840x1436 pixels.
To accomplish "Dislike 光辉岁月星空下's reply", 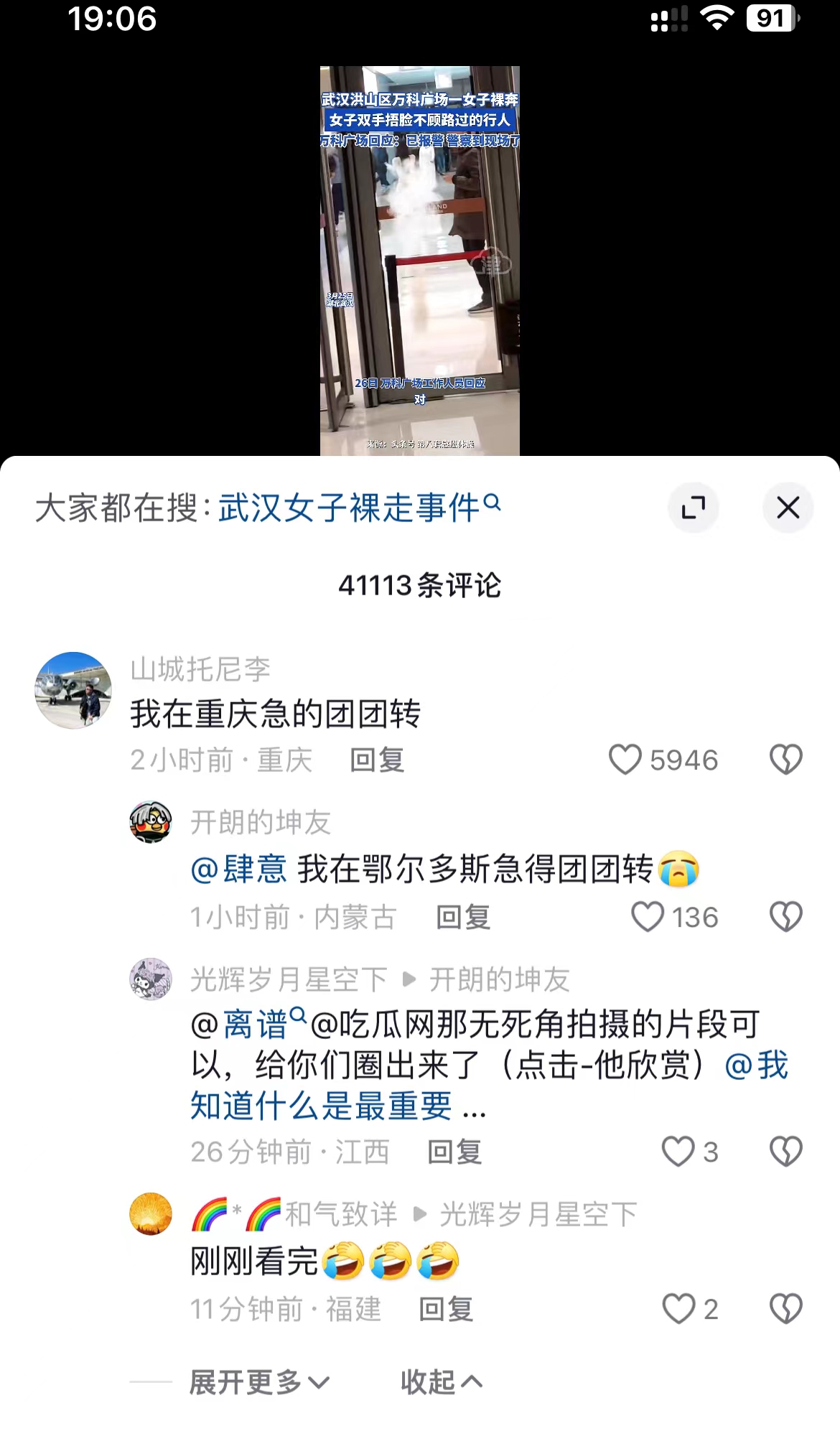I will pos(785,1152).
